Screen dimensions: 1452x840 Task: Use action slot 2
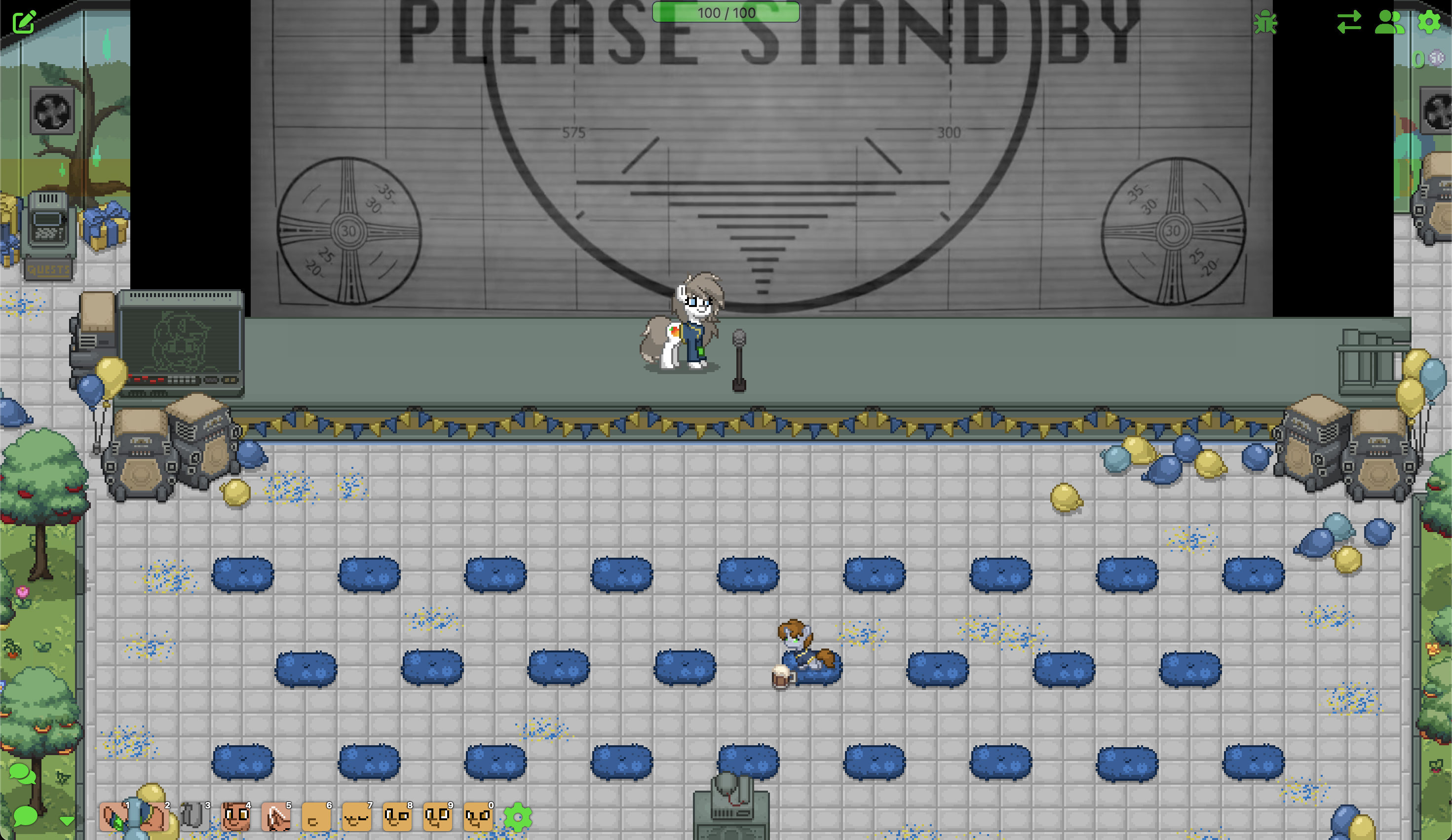click(x=154, y=816)
